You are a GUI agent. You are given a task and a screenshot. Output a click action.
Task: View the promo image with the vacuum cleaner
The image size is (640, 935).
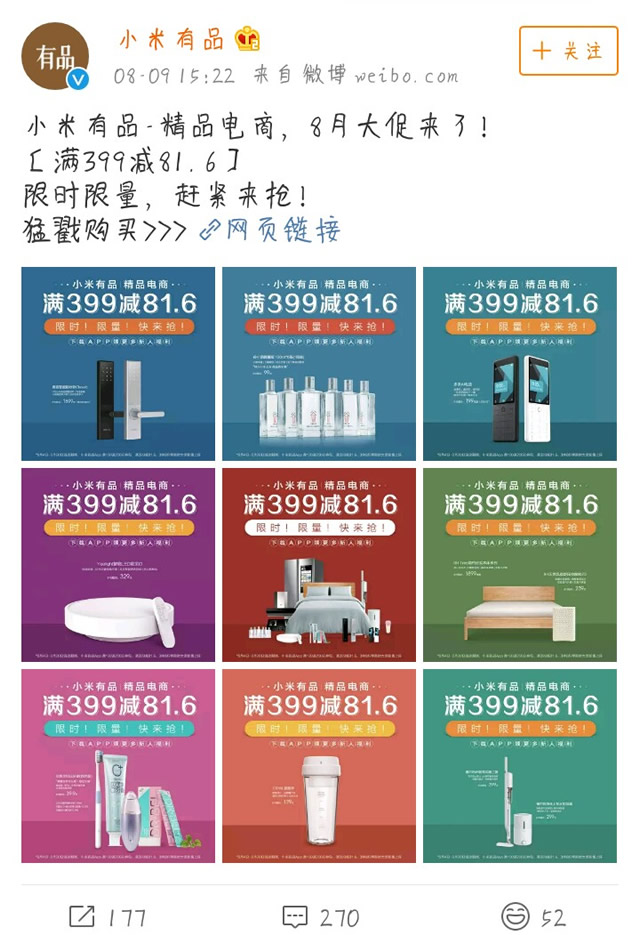click(x=519, y=765)
